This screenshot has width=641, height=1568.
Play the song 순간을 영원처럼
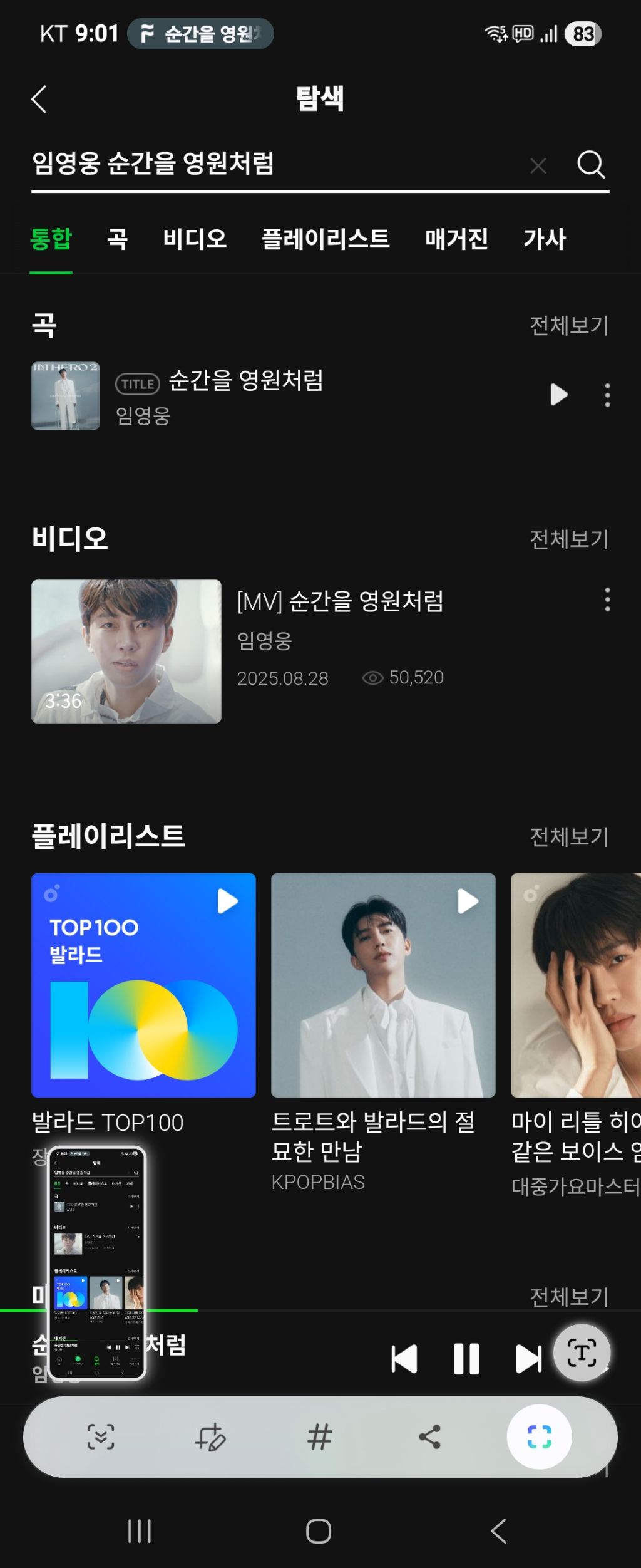[558, 395]
